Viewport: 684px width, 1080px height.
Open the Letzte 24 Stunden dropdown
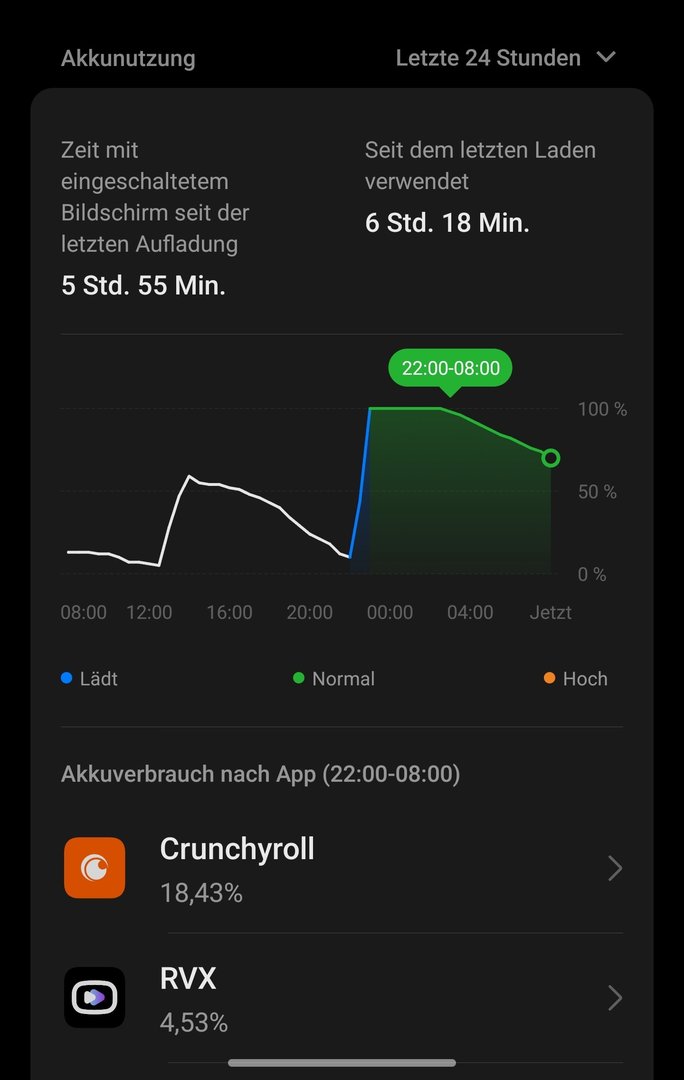pos(505,58)
